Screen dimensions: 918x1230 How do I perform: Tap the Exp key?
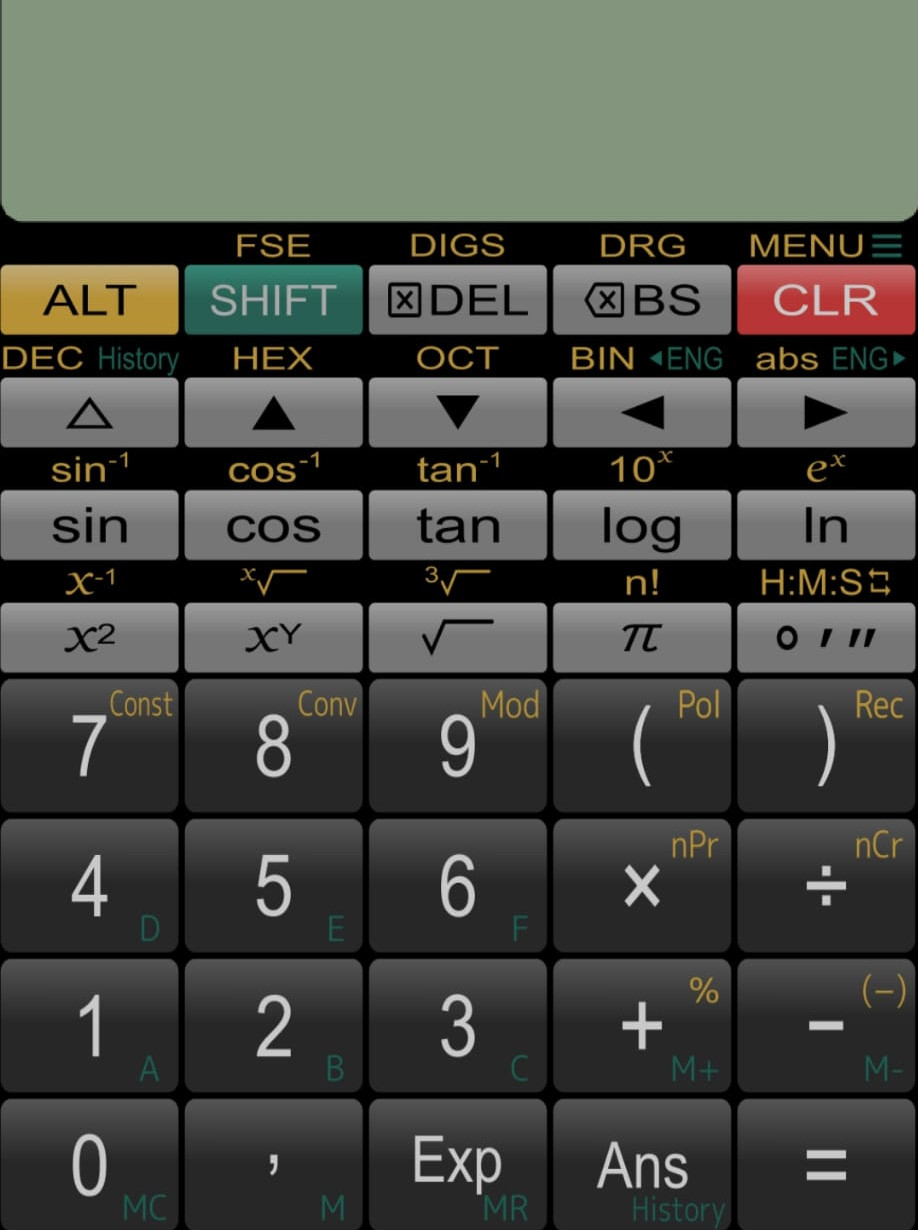(457, 1164)
